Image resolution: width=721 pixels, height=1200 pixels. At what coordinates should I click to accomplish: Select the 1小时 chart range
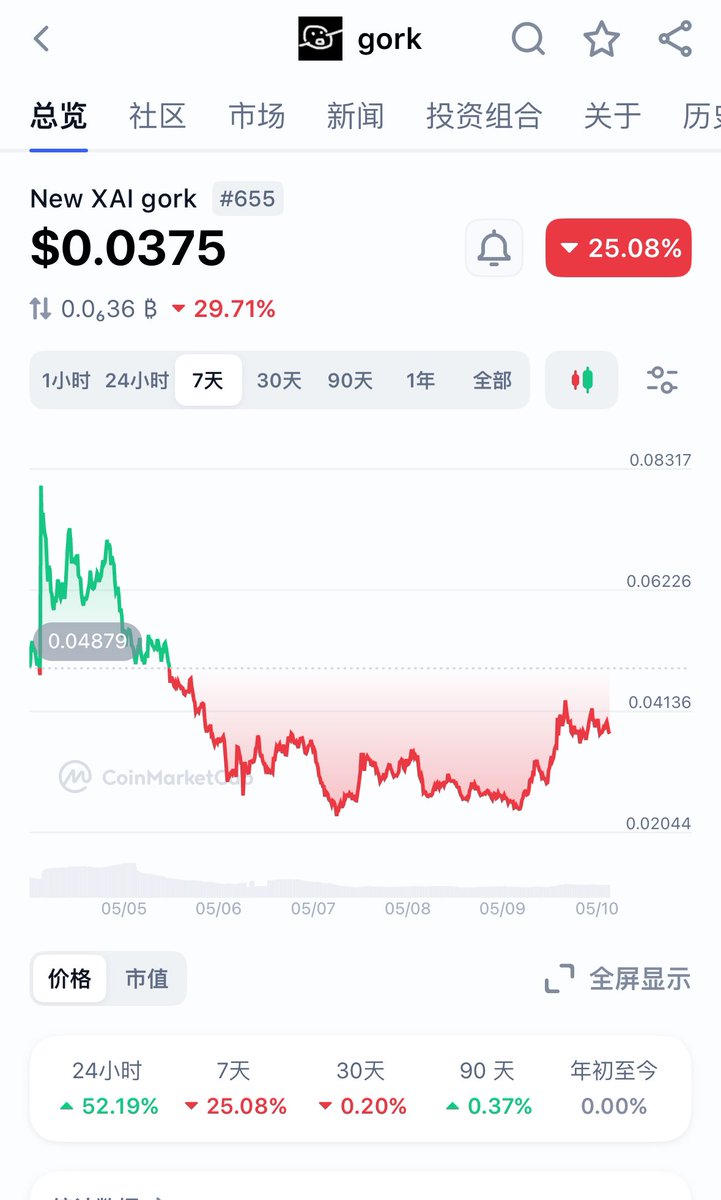point(66,380)
